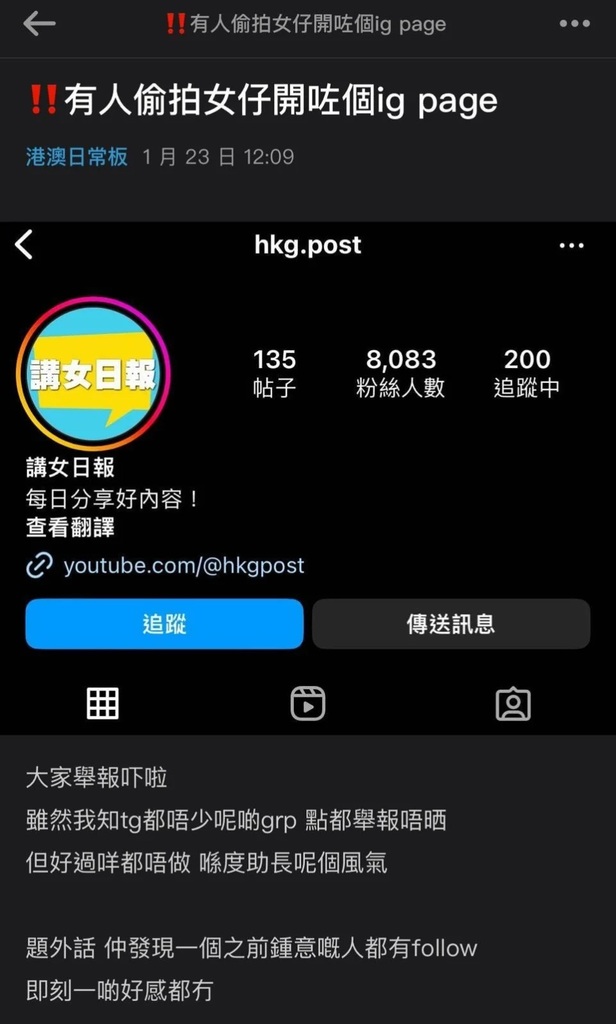Open the 港澳日常板 board link
Screen dimensions: 616x1024
pos(77,157)
